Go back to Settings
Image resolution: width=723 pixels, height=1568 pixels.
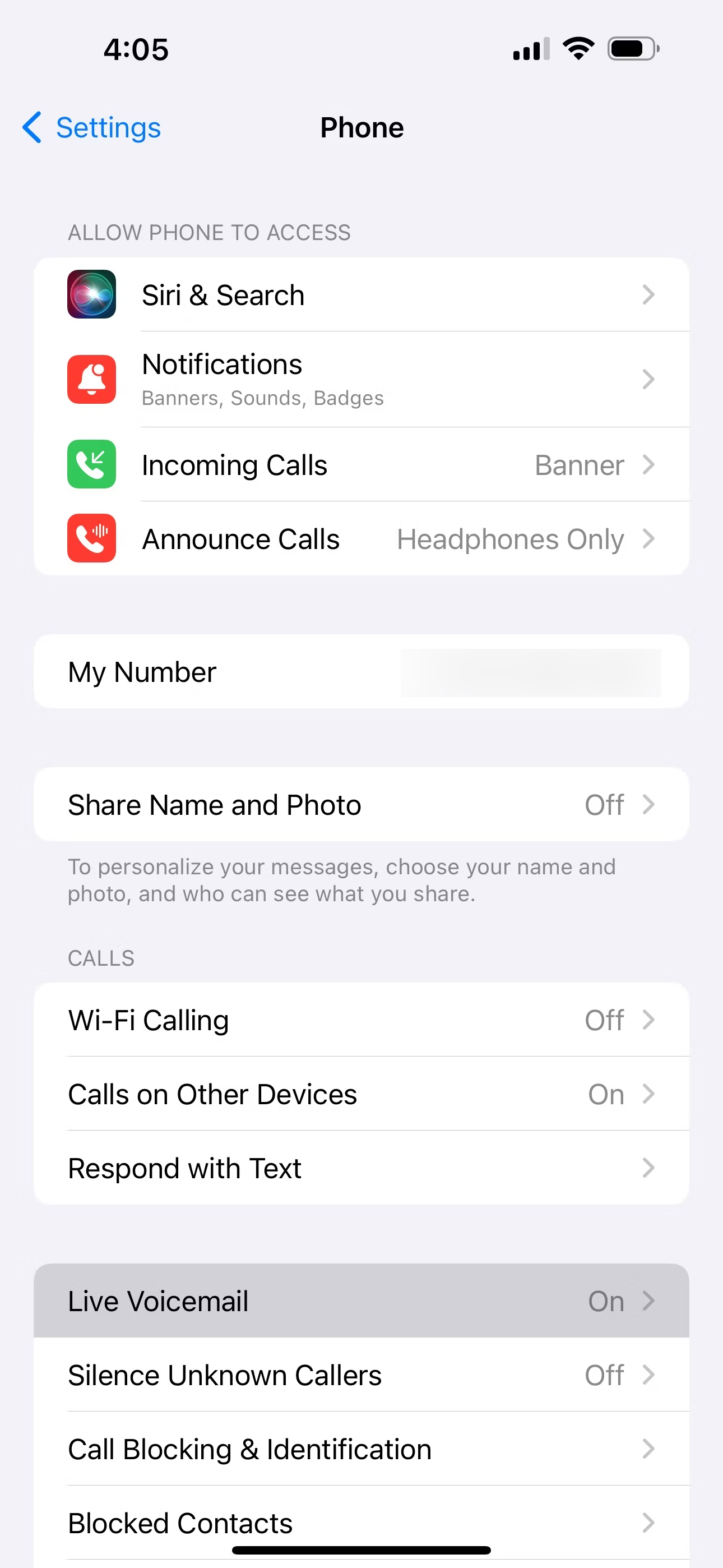(x=92, y=128)
